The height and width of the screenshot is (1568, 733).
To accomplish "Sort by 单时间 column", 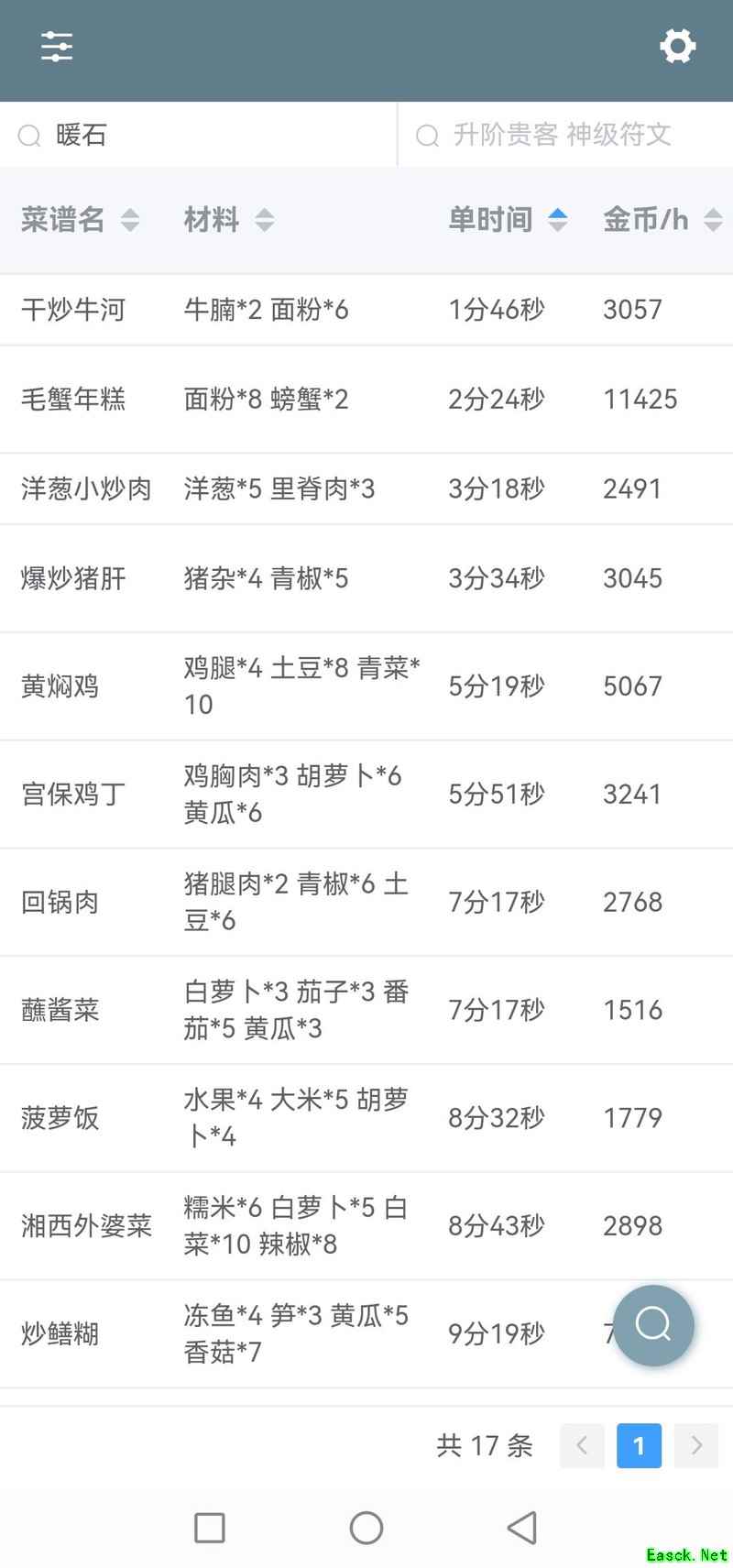I will click(507, 220).
